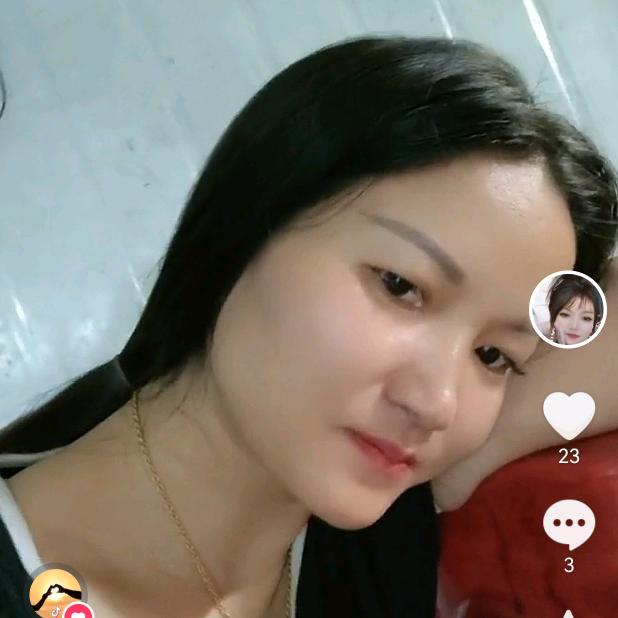Viewport: 618px width, 618px height.
Task: Open the creator's profile avatar
Action: pyautogui.click(x=567, y=310)
